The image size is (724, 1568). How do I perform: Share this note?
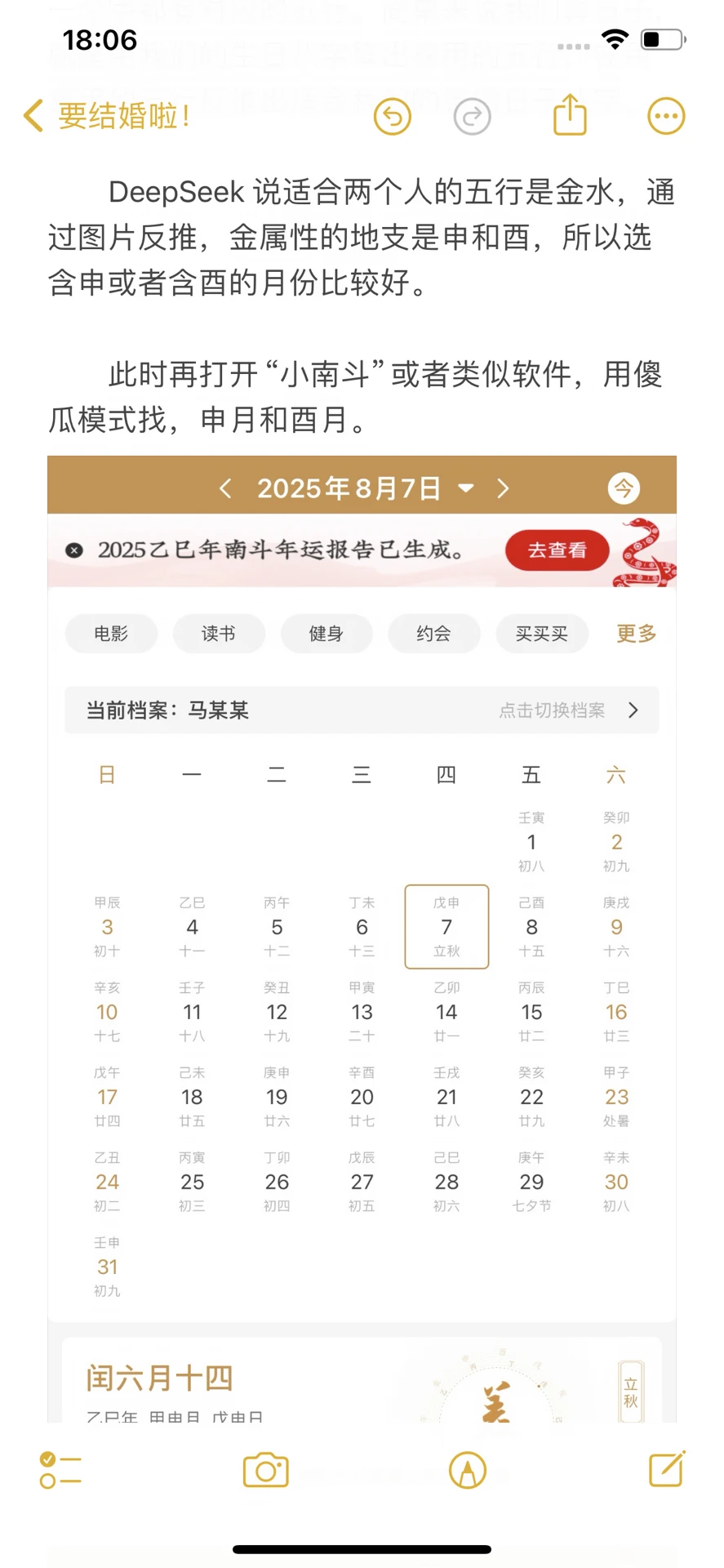(x=570, y=114)
